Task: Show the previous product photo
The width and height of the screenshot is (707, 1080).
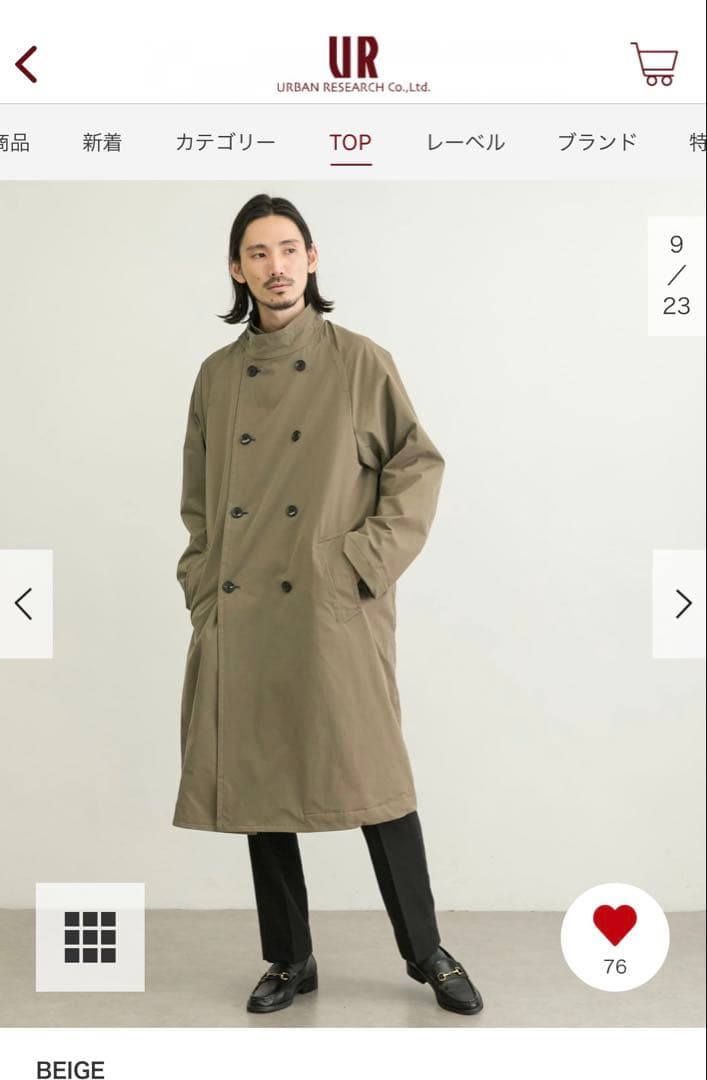Action: [25, 604]
